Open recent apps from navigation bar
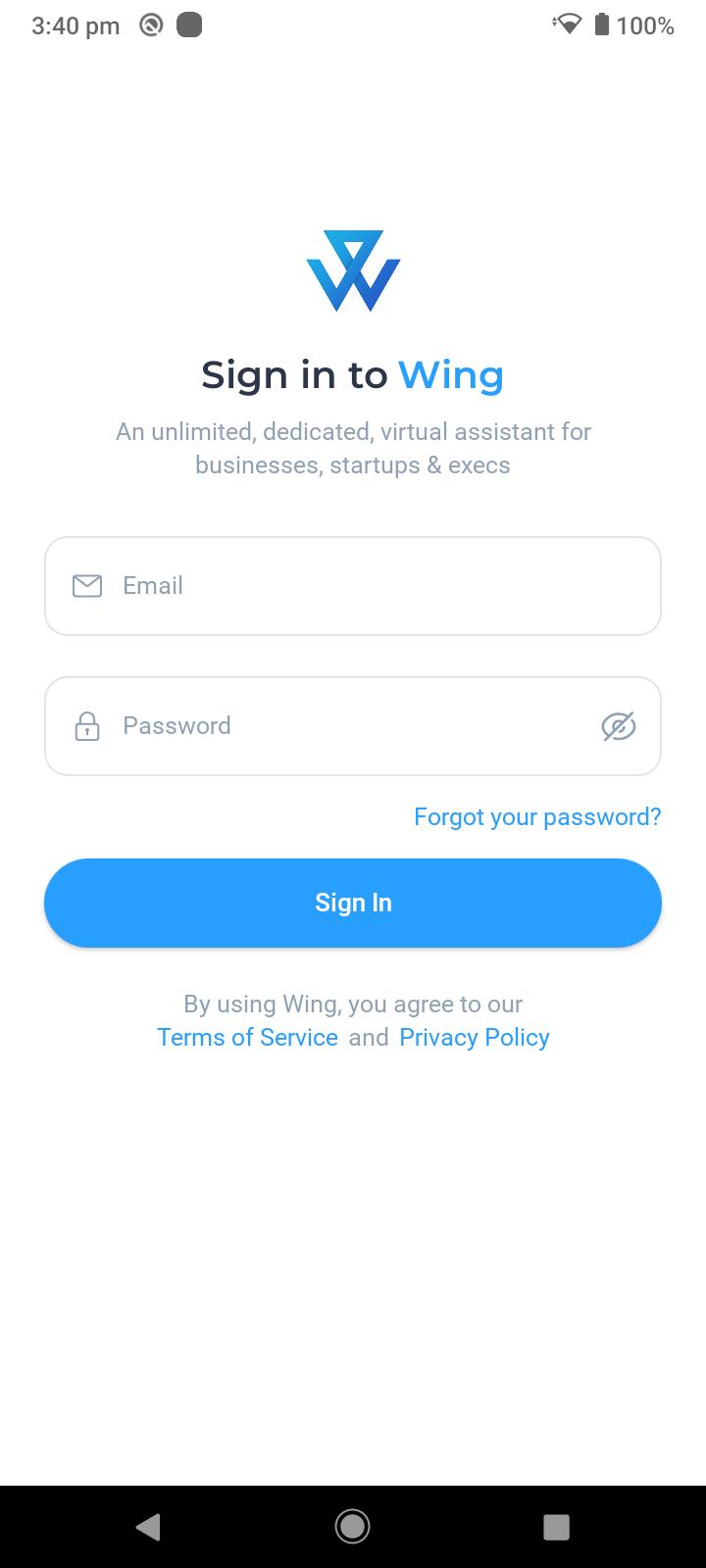 coord(556,1526)
